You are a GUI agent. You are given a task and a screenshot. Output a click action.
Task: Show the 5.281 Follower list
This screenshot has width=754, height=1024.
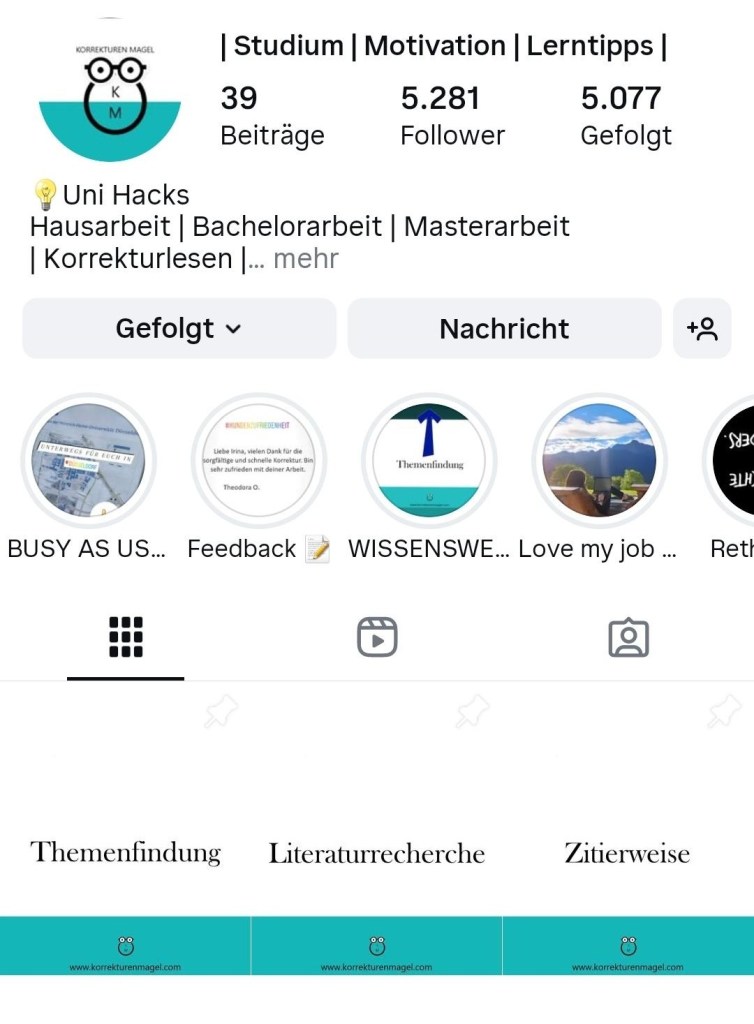452,115
